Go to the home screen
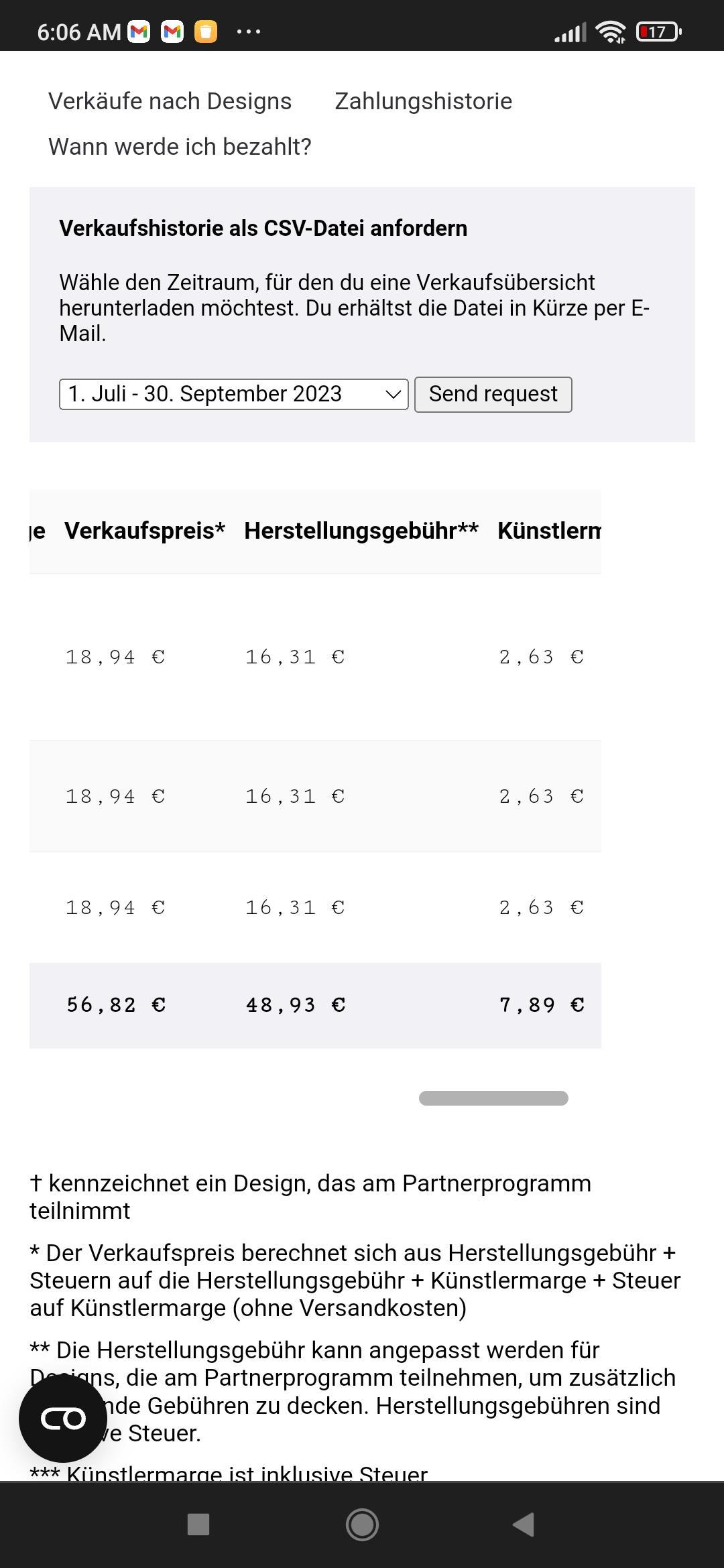724x1568 pixels. (x=362, y=1524)
